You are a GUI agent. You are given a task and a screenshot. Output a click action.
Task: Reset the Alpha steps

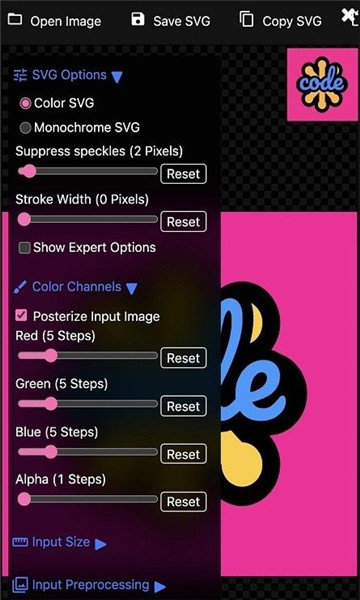click(183, 502)
